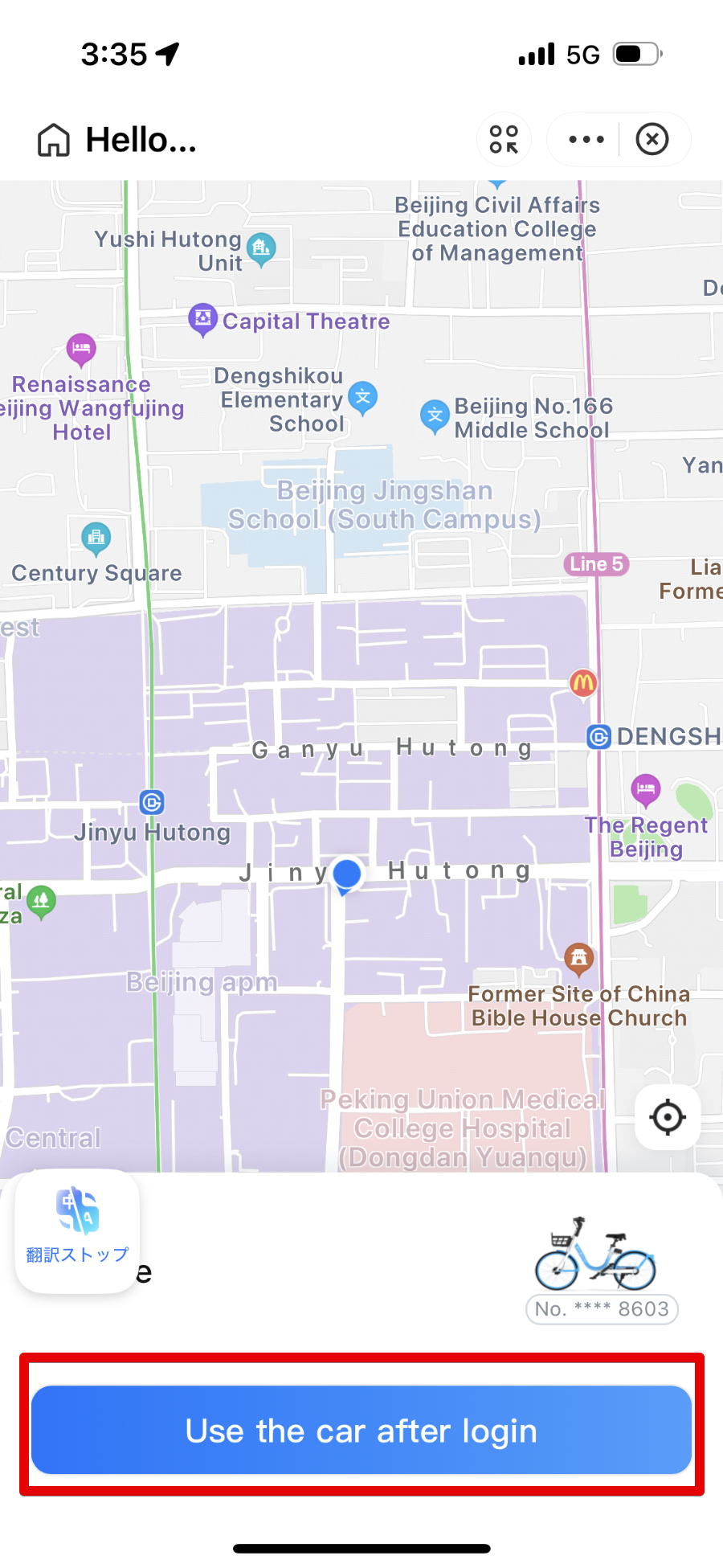Tap the home icon in the header
This screenshot has width=723, height=1568.
pos(54,140)
